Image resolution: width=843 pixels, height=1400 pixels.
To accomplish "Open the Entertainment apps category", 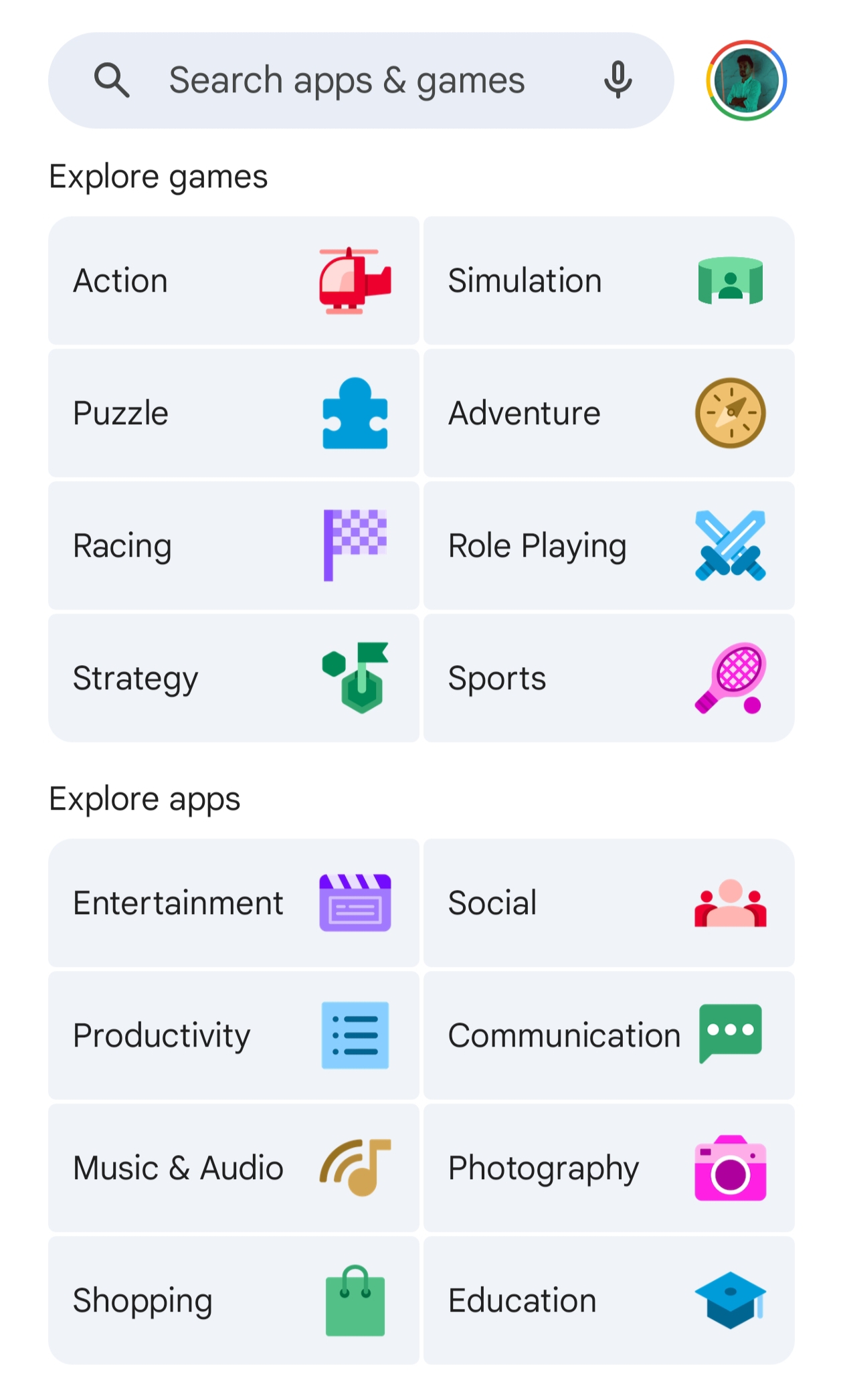I will [x=233, y=903].
